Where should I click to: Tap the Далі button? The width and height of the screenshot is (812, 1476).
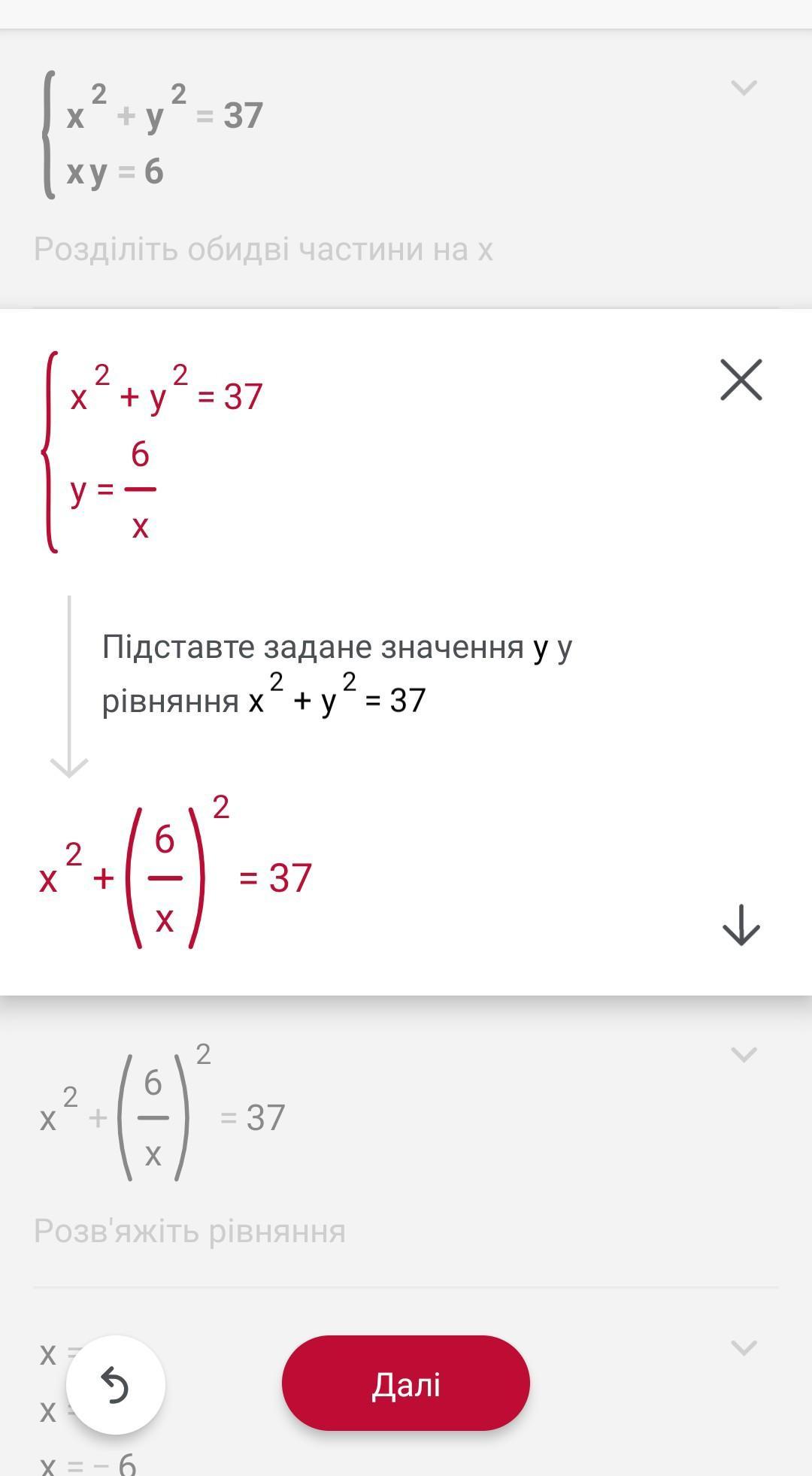pos(405,1384)
